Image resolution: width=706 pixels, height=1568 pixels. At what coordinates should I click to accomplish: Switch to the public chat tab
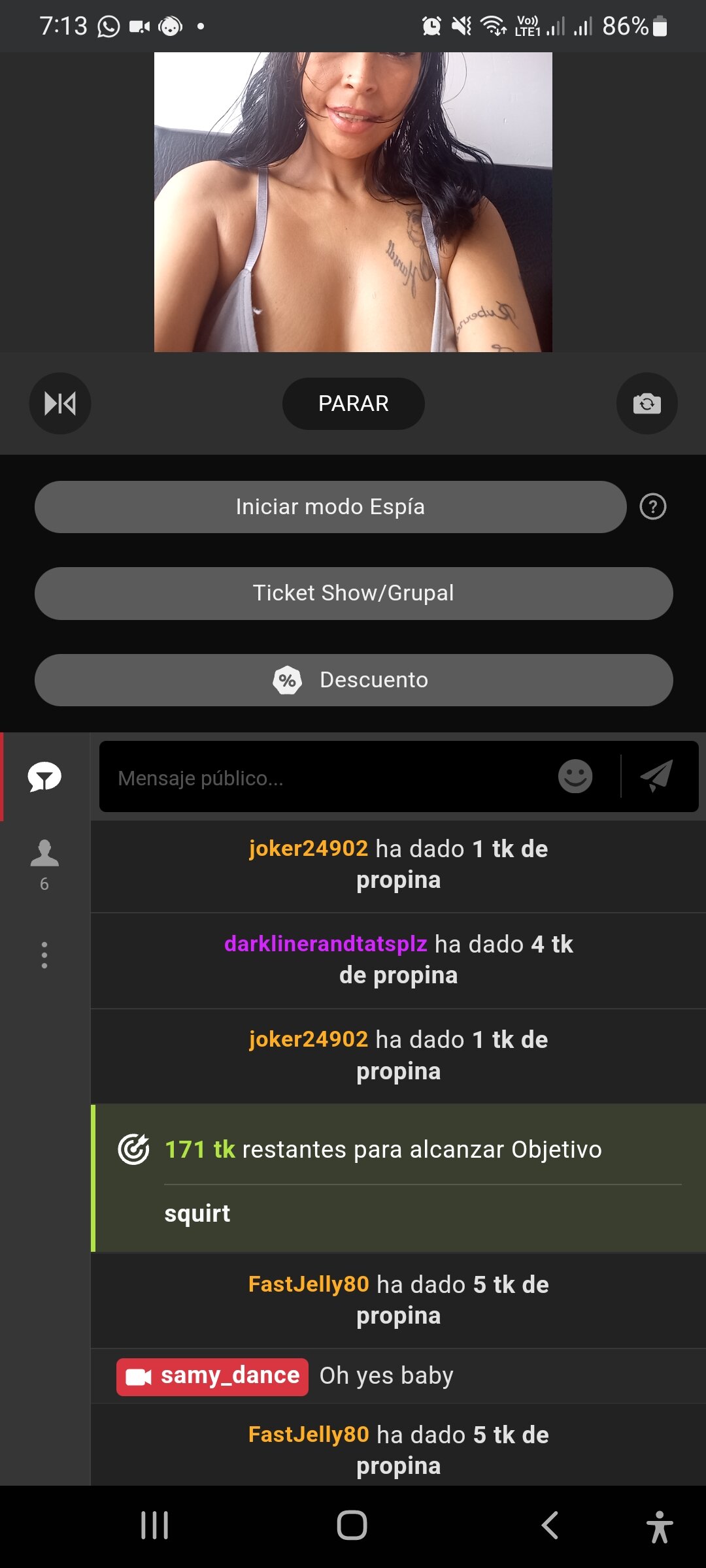point(44,777)
